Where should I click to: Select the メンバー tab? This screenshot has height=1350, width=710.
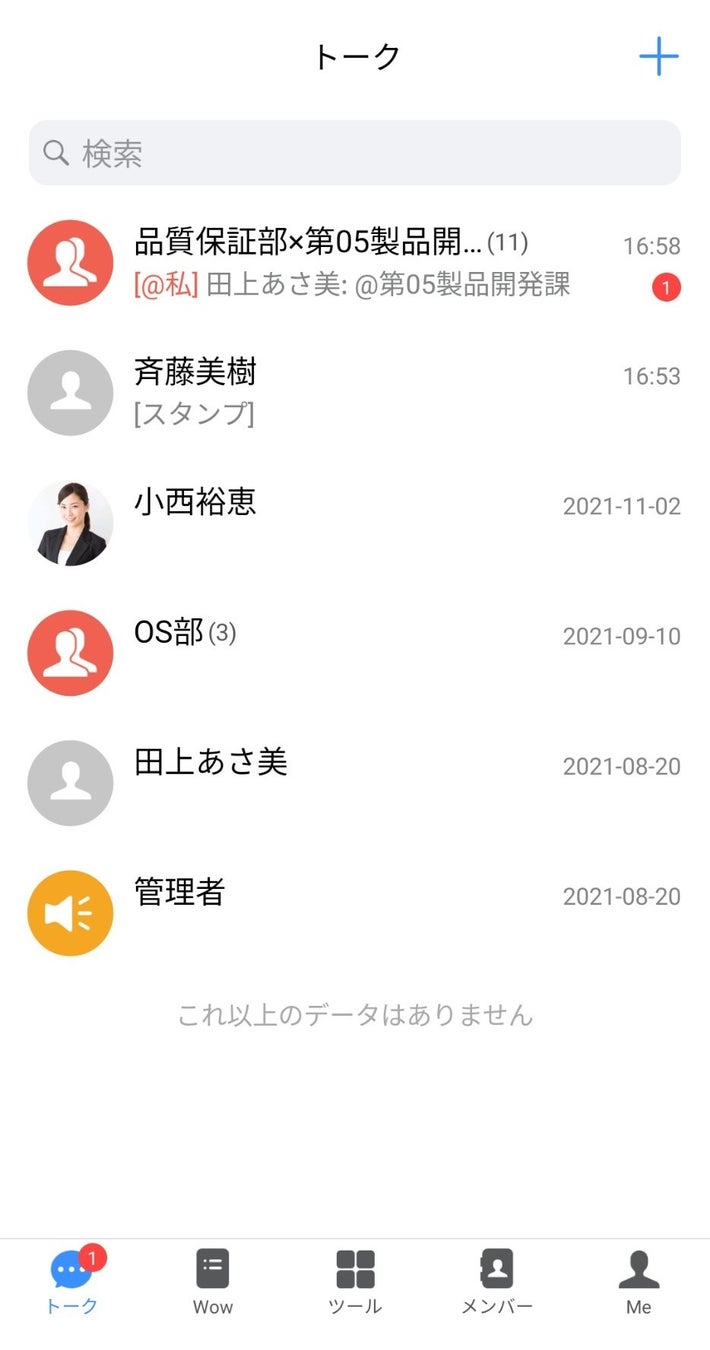click(497, 1282)
